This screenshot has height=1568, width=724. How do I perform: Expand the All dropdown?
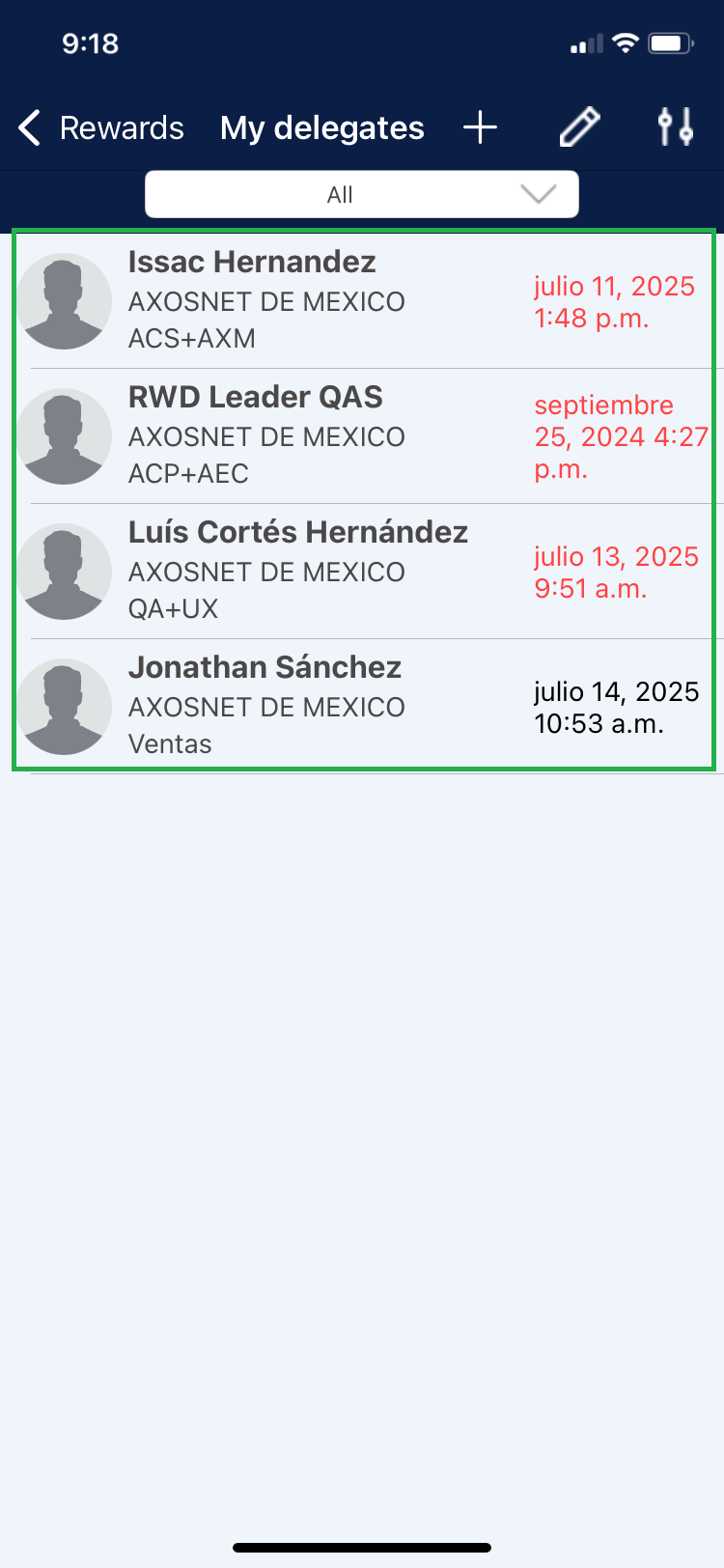coord(362,194)
